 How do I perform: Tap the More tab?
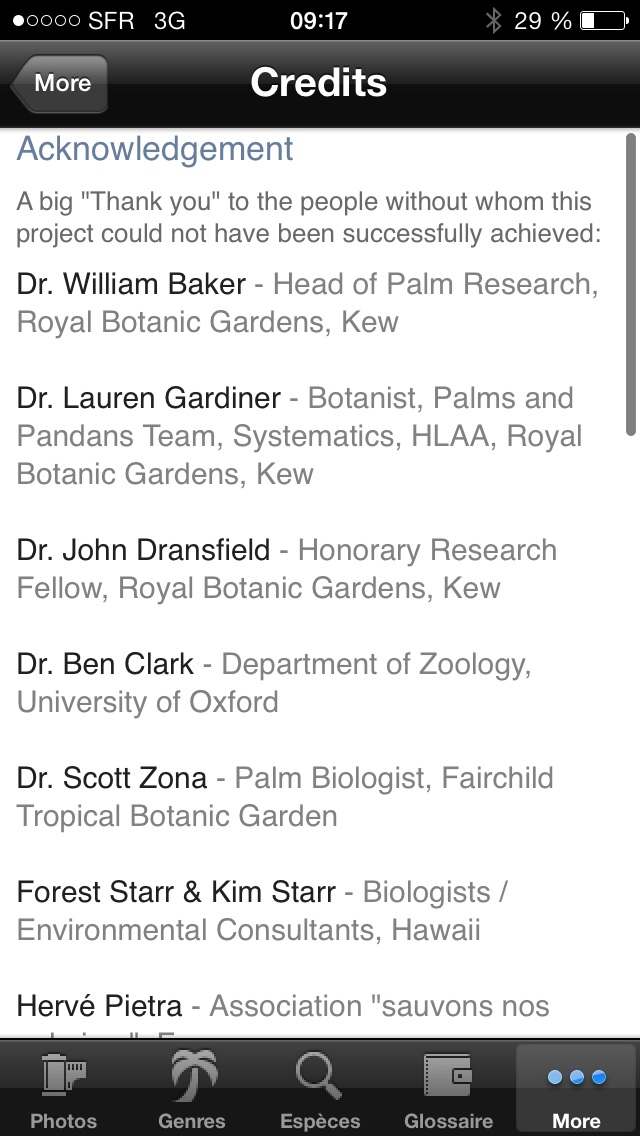[576, 1089]
